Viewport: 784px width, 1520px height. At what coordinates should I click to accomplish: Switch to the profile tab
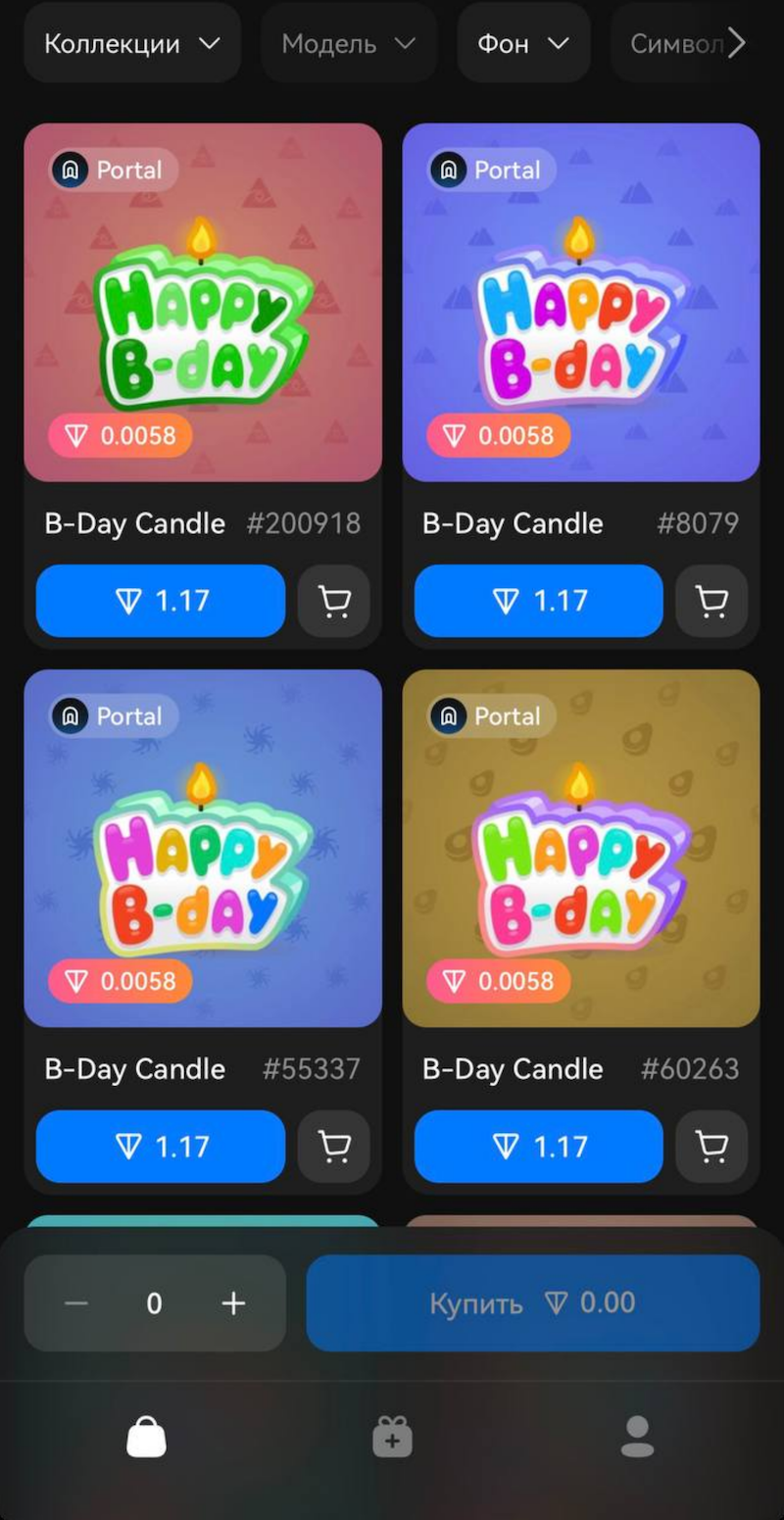(x=637, y=1438)
